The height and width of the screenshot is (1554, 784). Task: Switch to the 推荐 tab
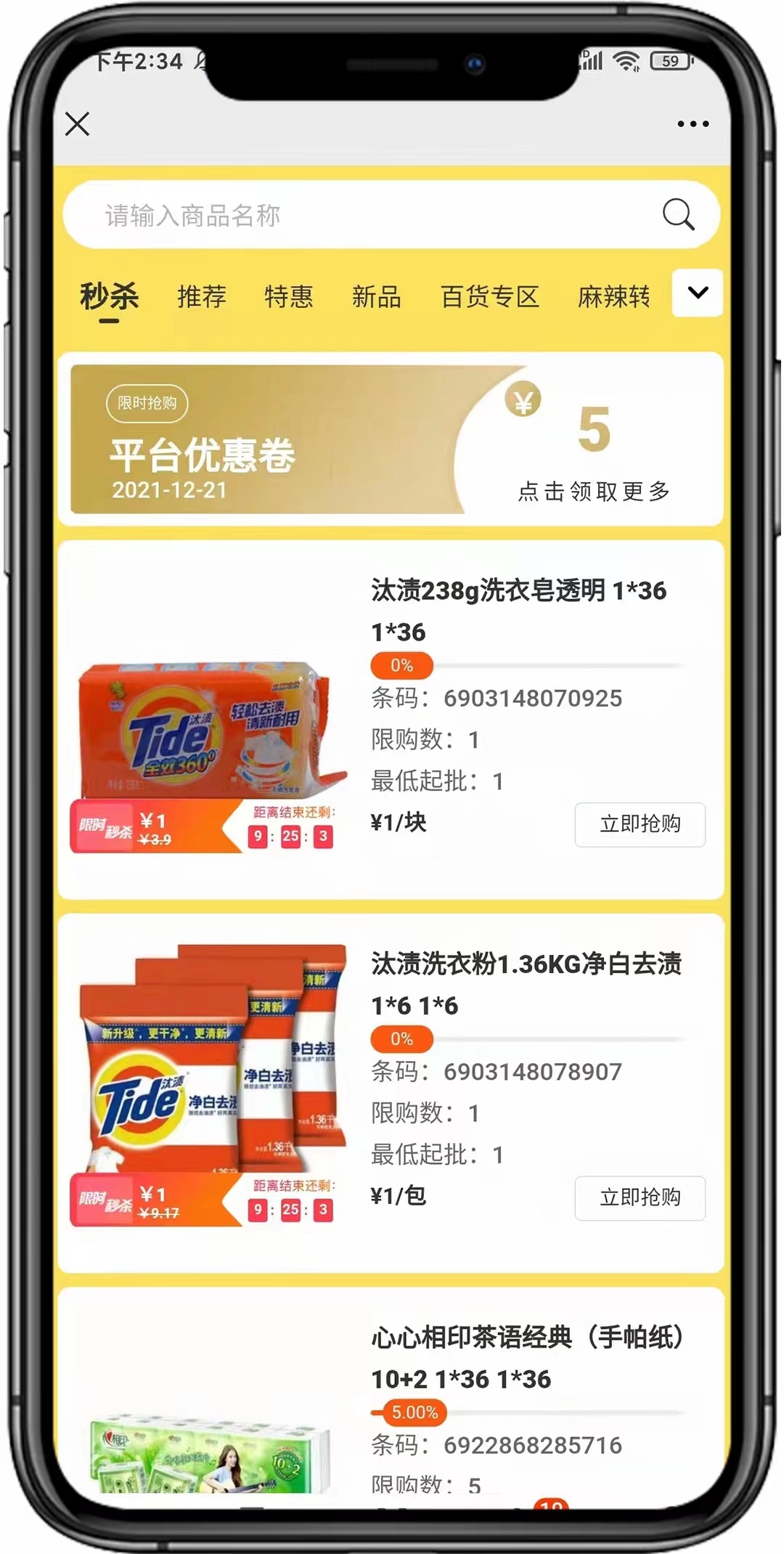(202, 297)
